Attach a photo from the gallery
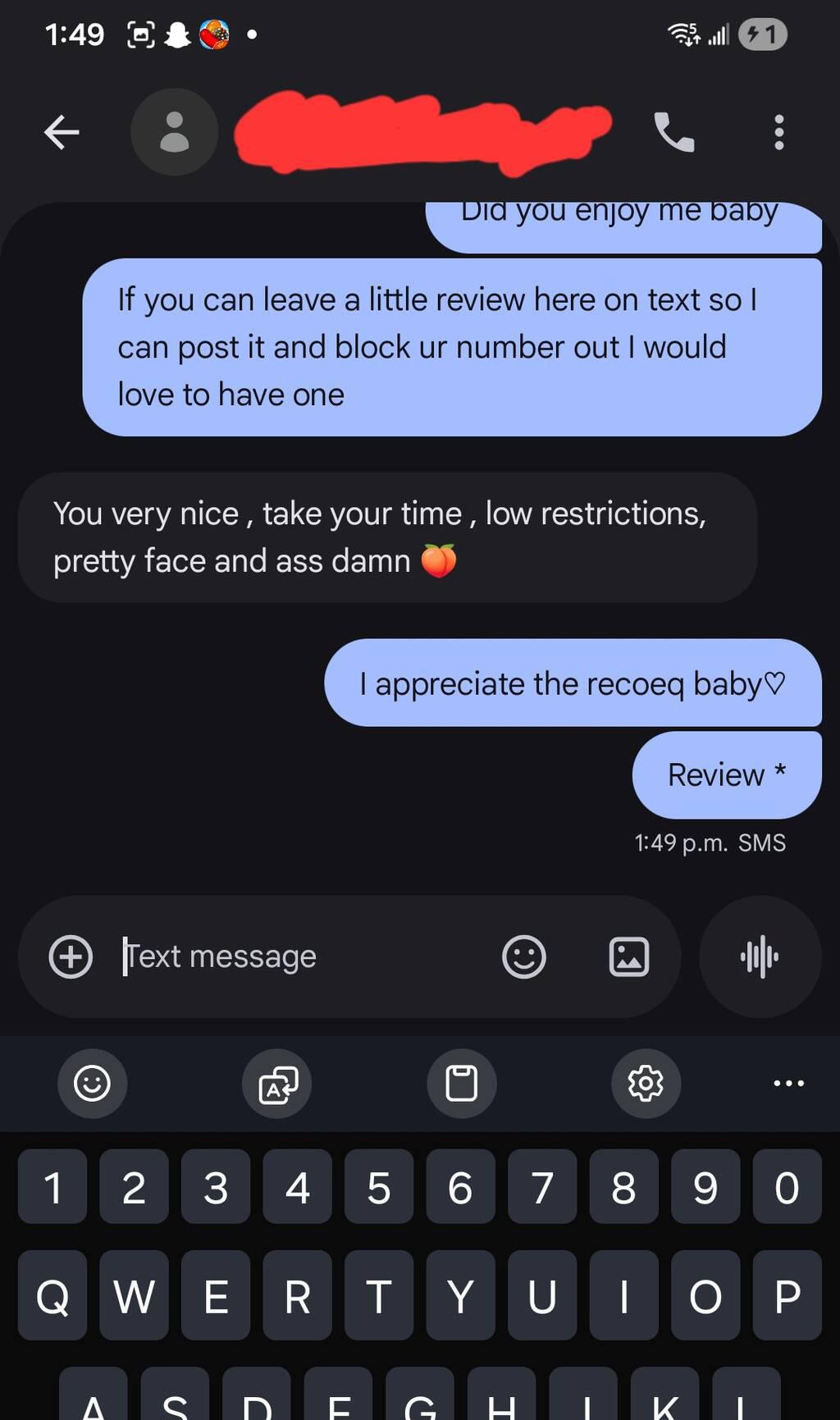The width and height of the screenshot is (840, 1420). [629, 957]
